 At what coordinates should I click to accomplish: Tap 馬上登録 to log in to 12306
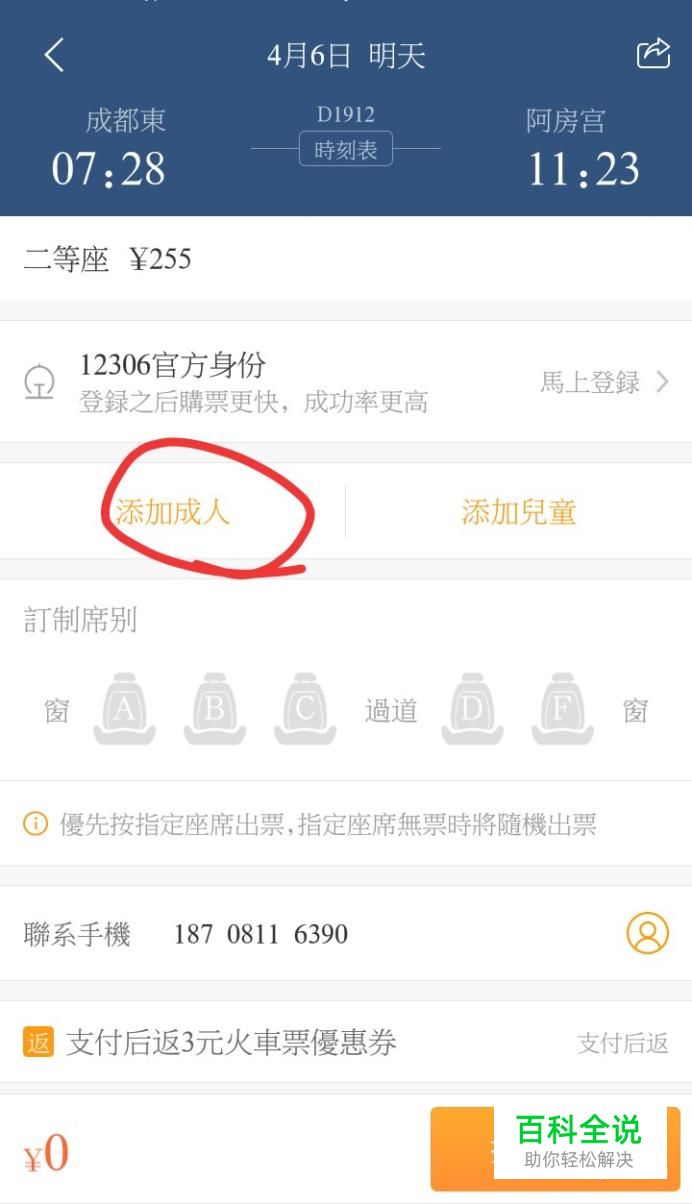(x=603, y=382)
